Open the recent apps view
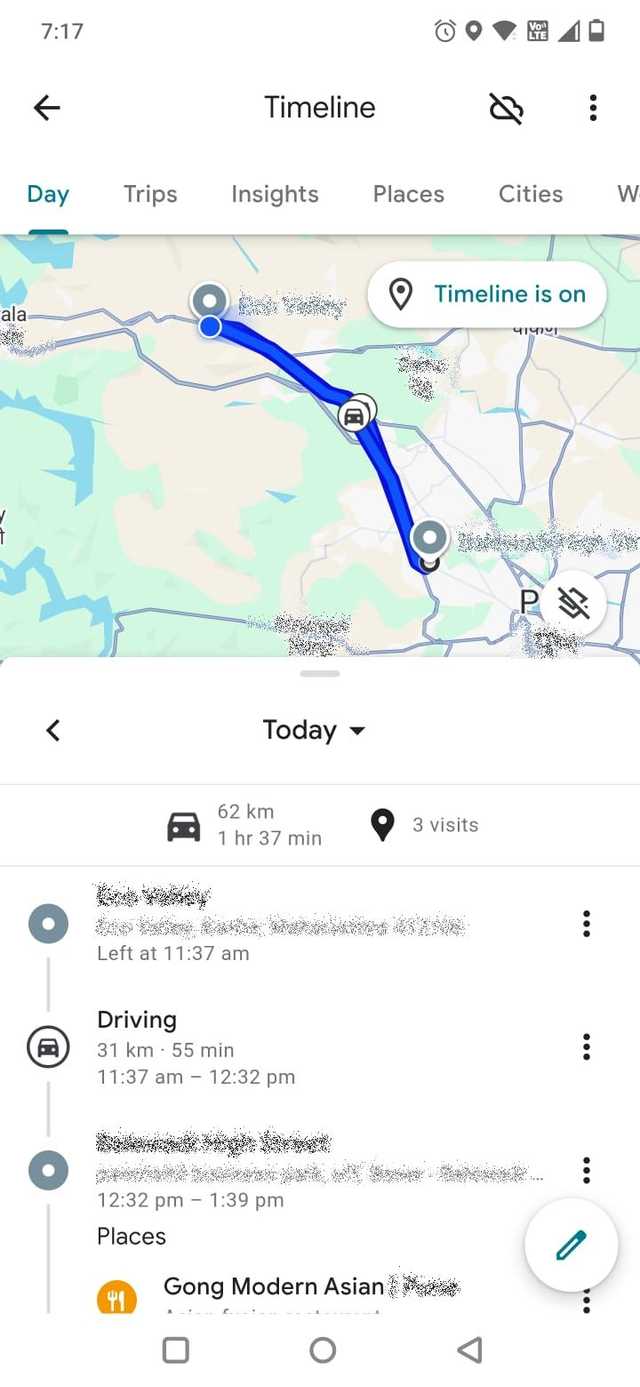640x1387 pixels. [x=175, y=1350]
